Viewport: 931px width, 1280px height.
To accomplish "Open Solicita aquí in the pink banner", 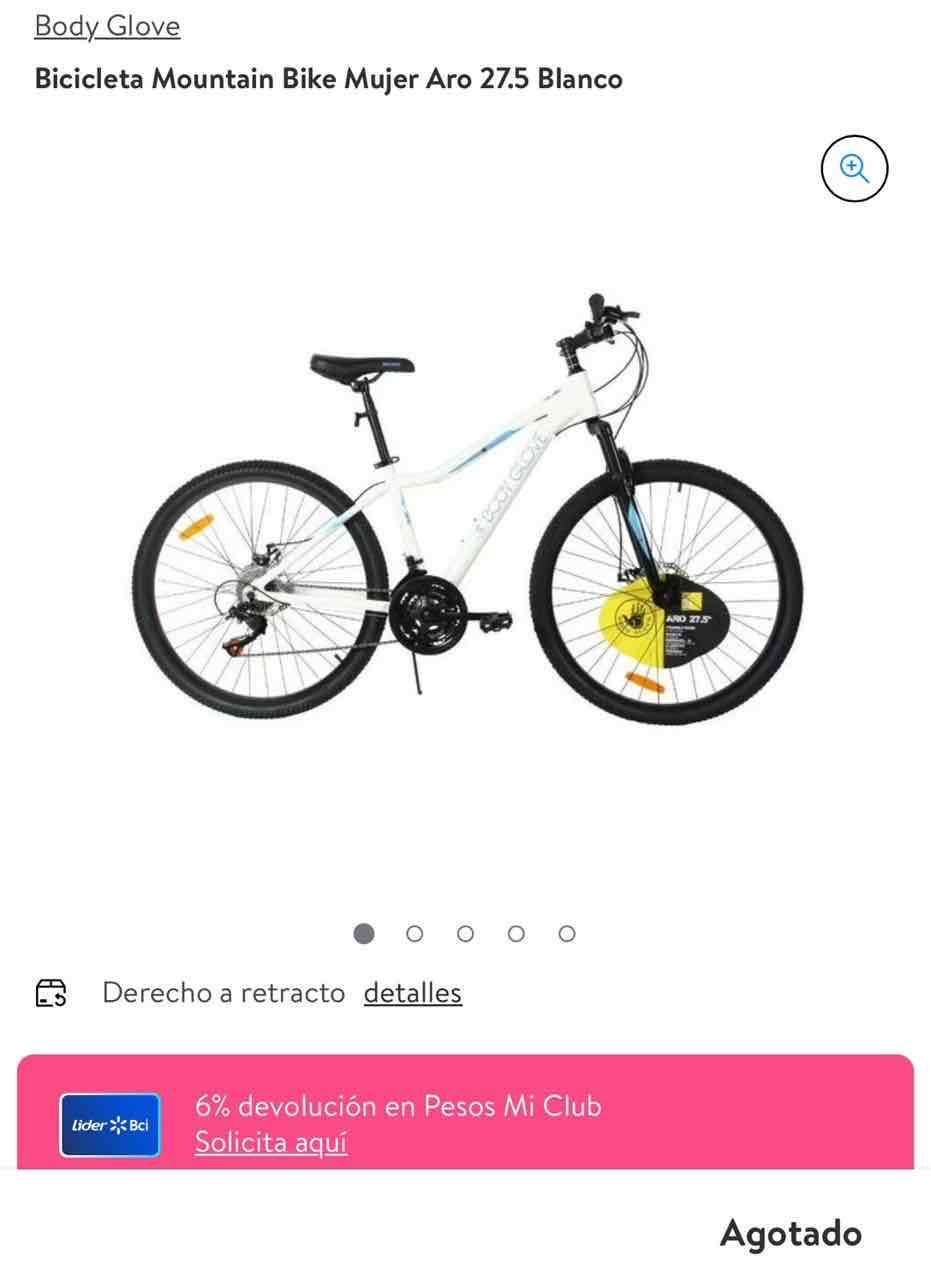I will 270,1141.
